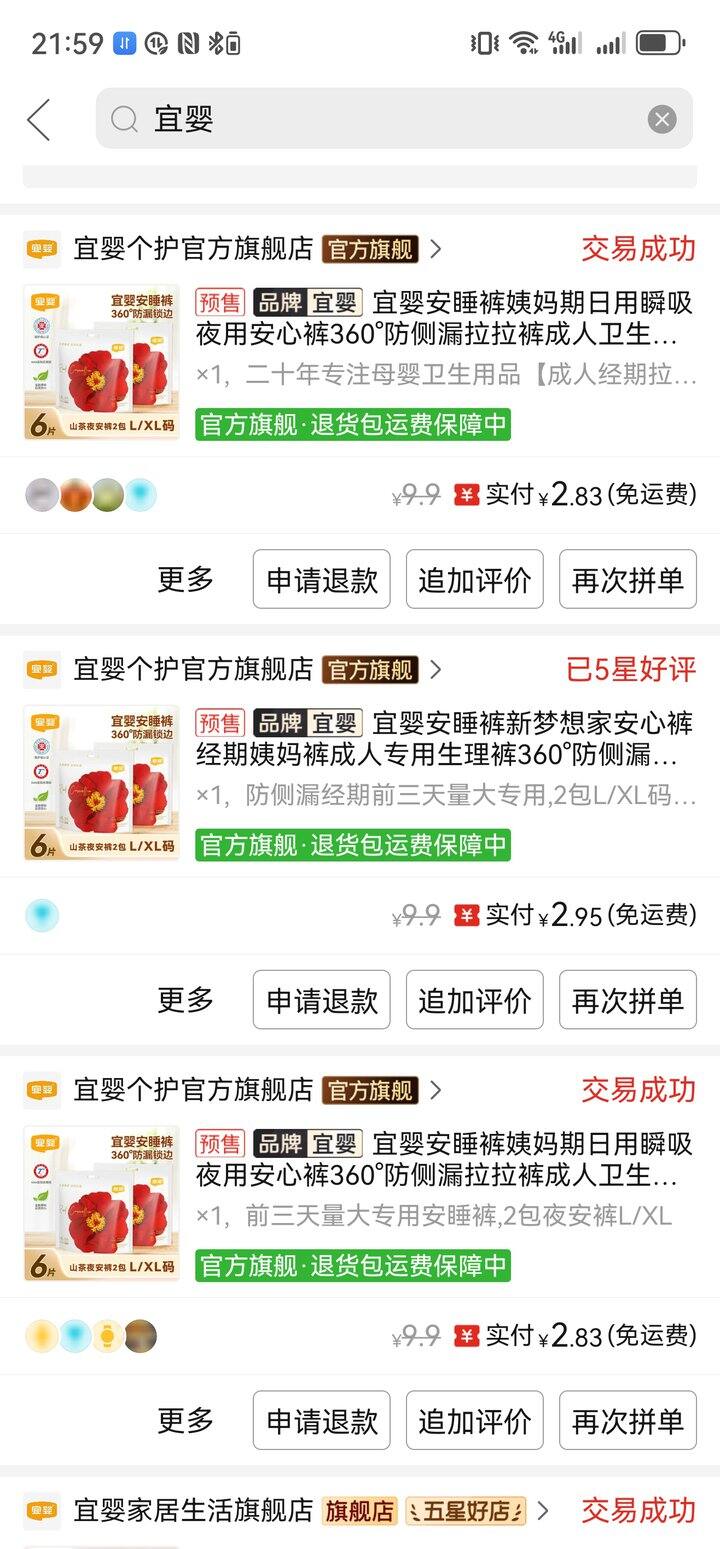This screenshot has width=720, height=1549.
Task: Open 追加评价 for the second order
Action: [x=473, y=998]
